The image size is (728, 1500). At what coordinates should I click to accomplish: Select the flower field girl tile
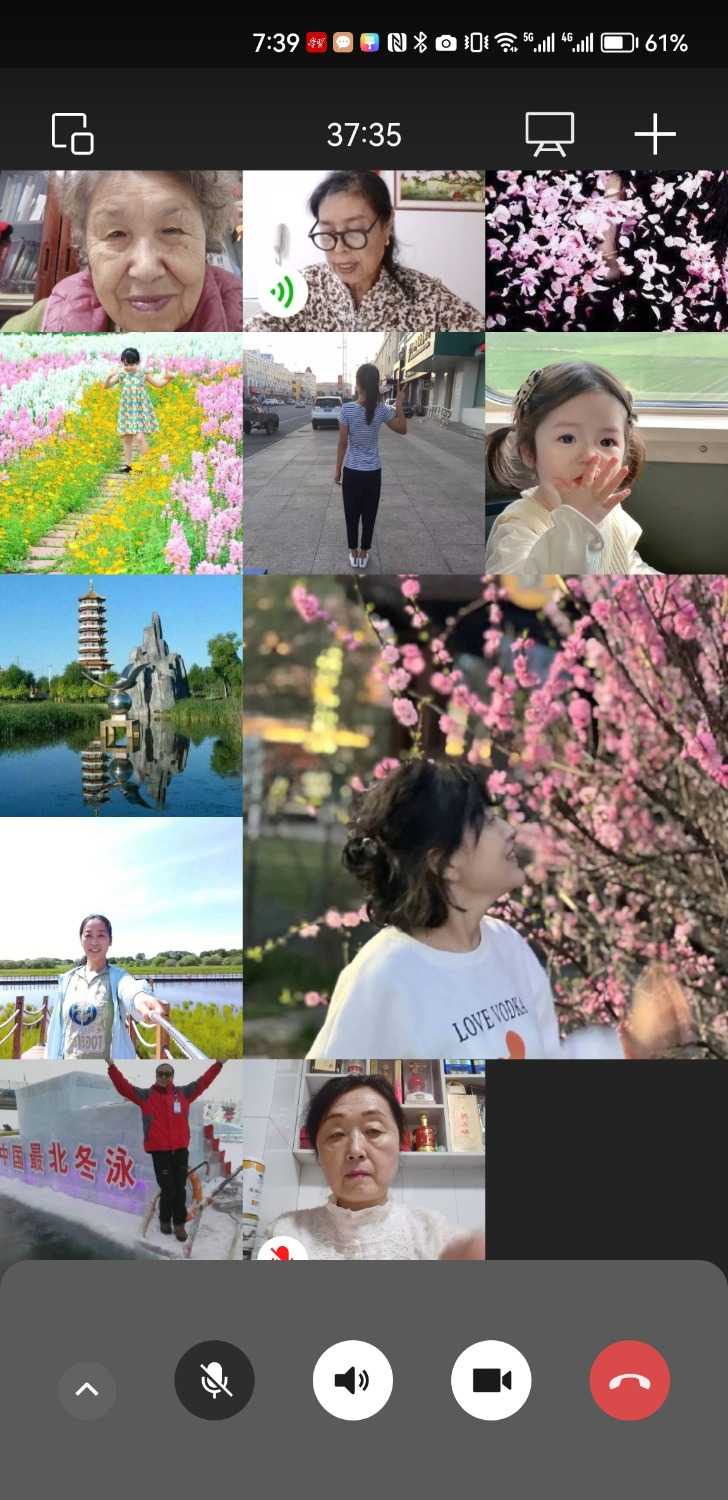[121, 453]
